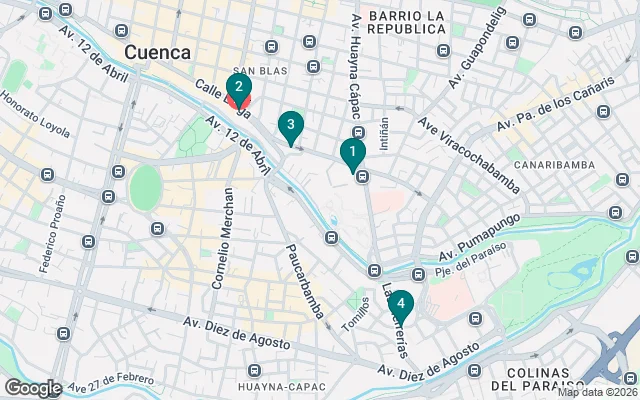Choose map pin number 4
Viewport: 640px width, 400px height.
(x=400, y=303)
